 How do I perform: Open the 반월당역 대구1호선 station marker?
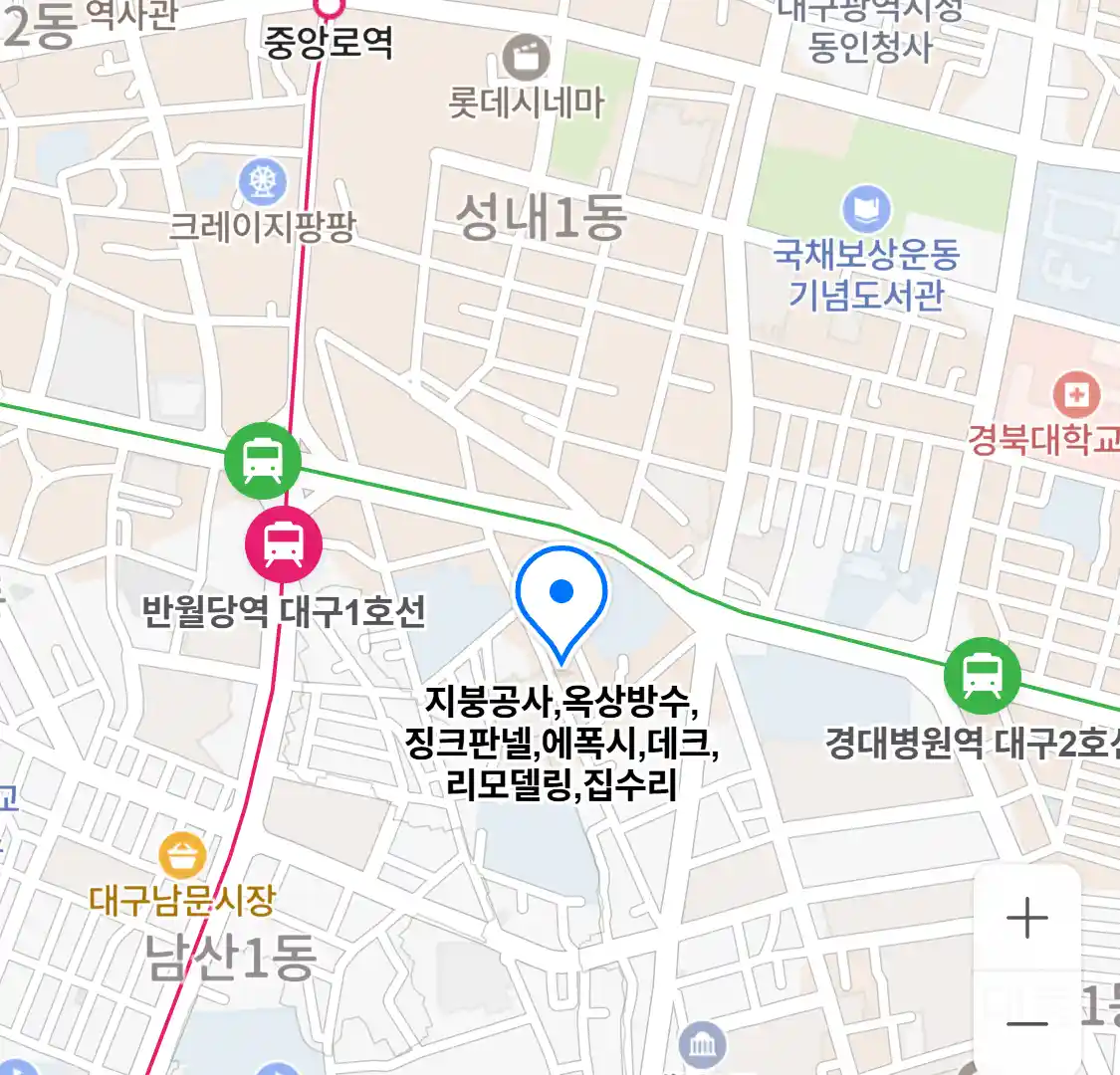click(284, 543)
